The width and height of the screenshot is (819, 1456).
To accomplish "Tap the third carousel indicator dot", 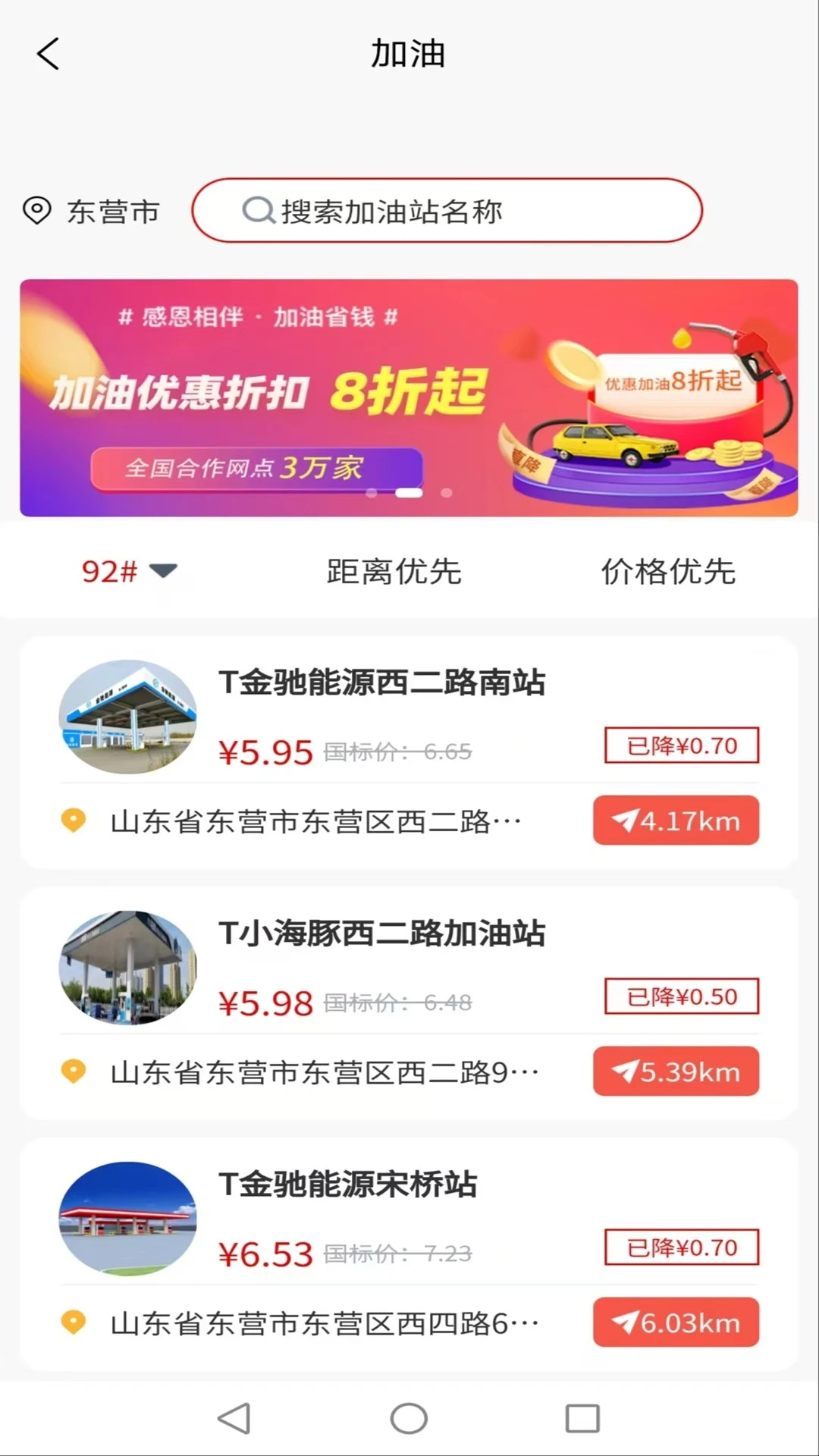I will [x=446, y=491].
